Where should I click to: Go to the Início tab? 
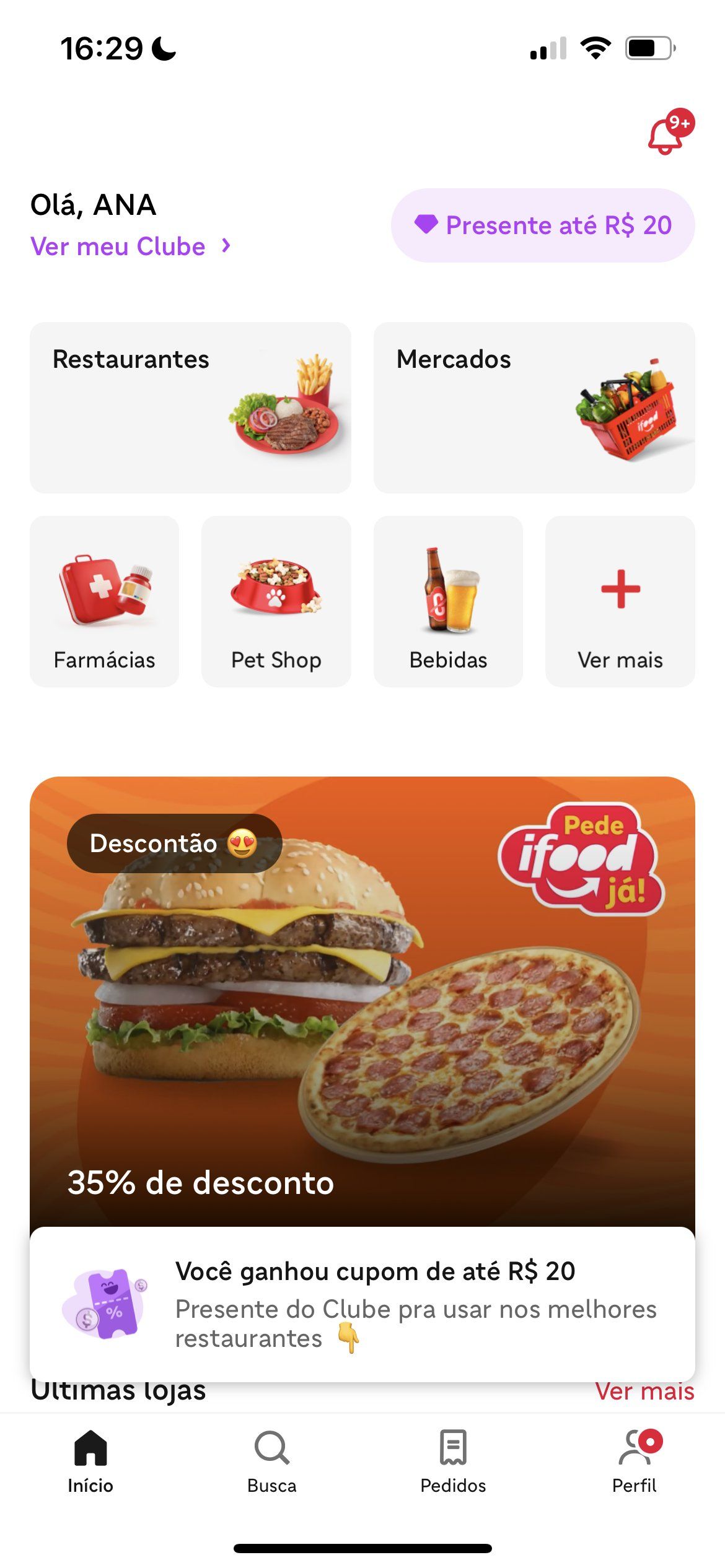pos(90,1461)
